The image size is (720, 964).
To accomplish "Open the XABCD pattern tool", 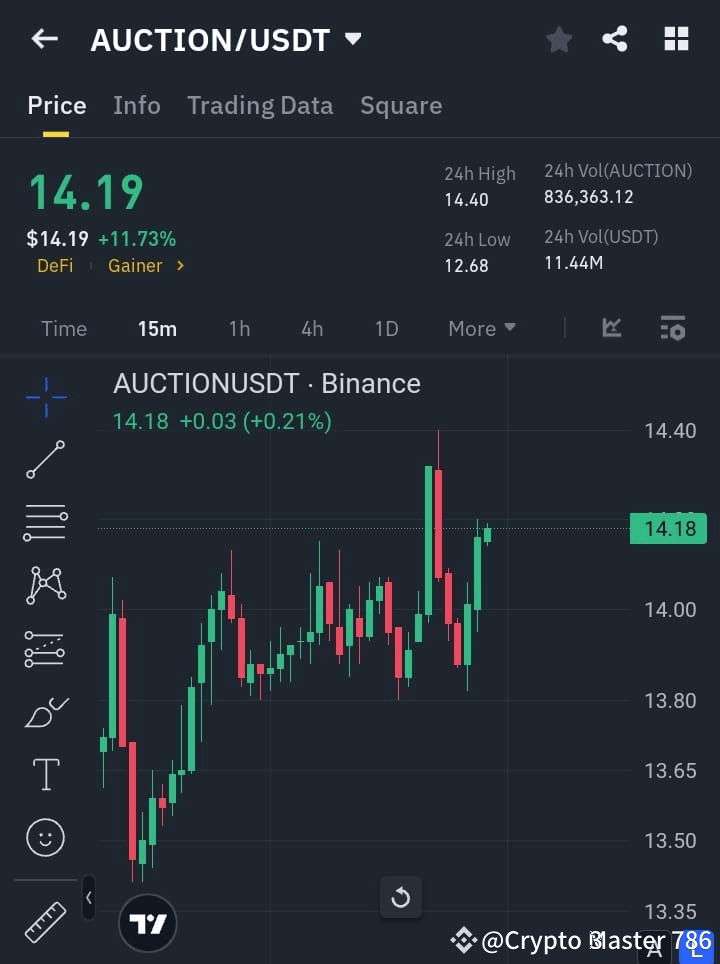I will pyautogui.click(x=45, y=587).
